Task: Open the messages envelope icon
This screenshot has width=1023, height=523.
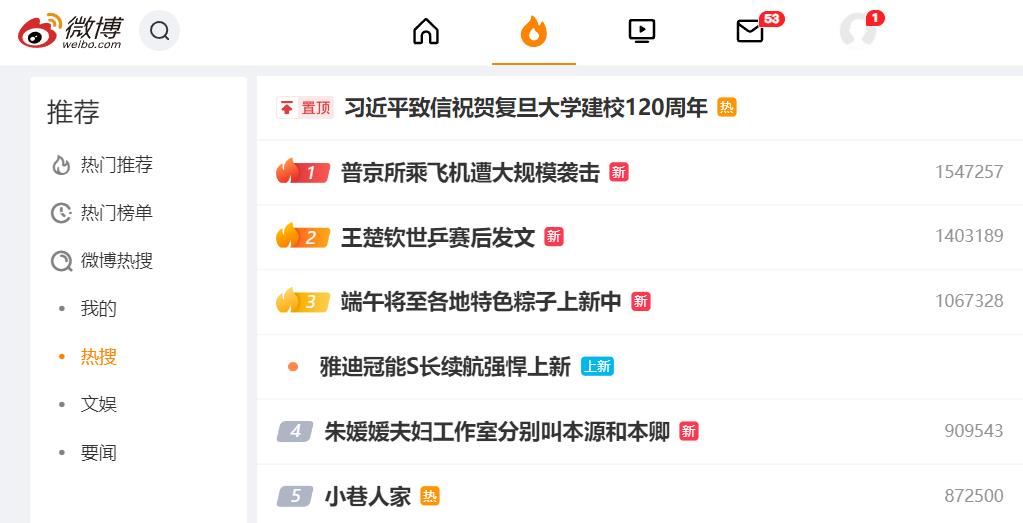Action: 750,31
